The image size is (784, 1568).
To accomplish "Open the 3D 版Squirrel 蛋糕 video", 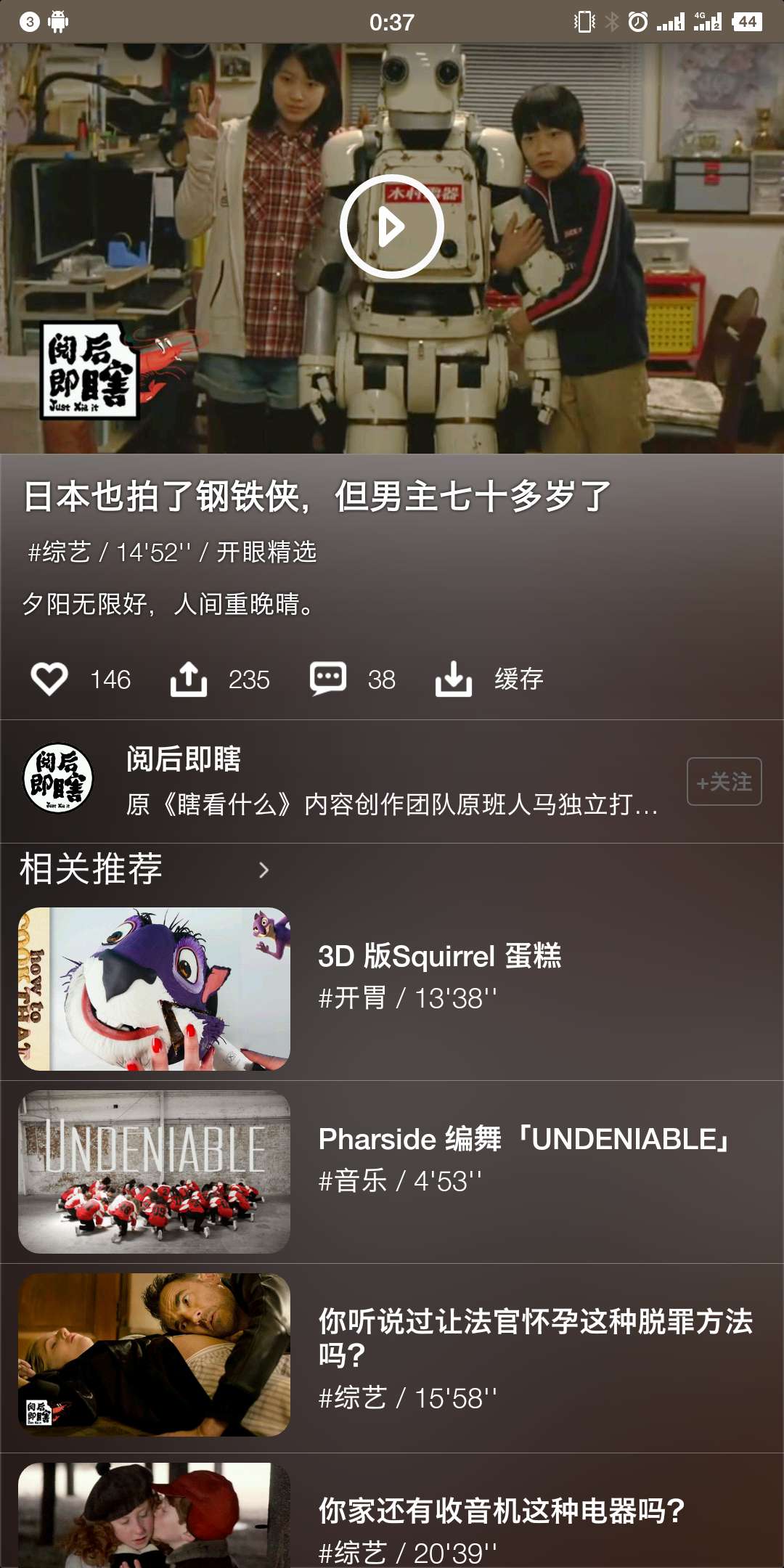I will click(392, 989).
